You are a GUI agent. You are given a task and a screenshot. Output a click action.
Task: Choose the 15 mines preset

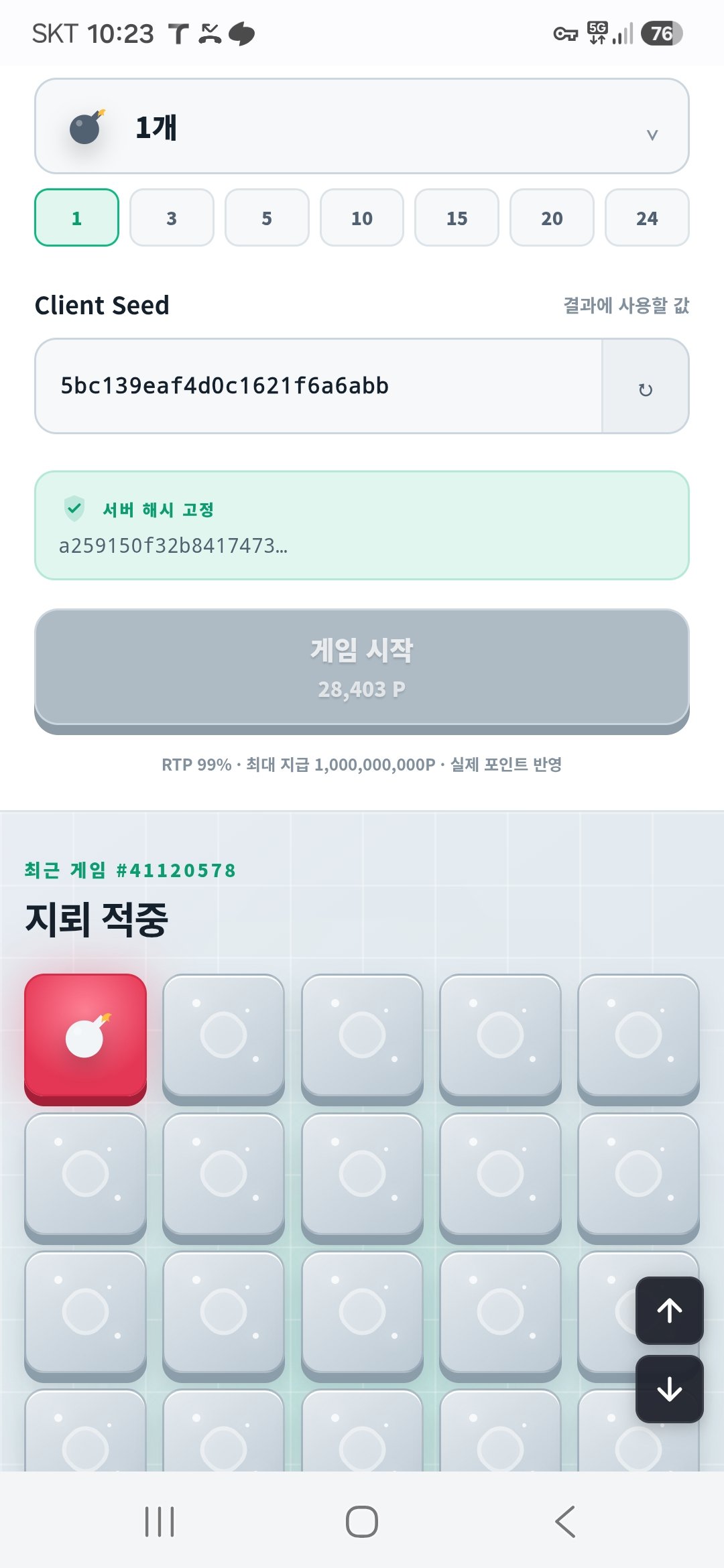(x=457, y=218)
